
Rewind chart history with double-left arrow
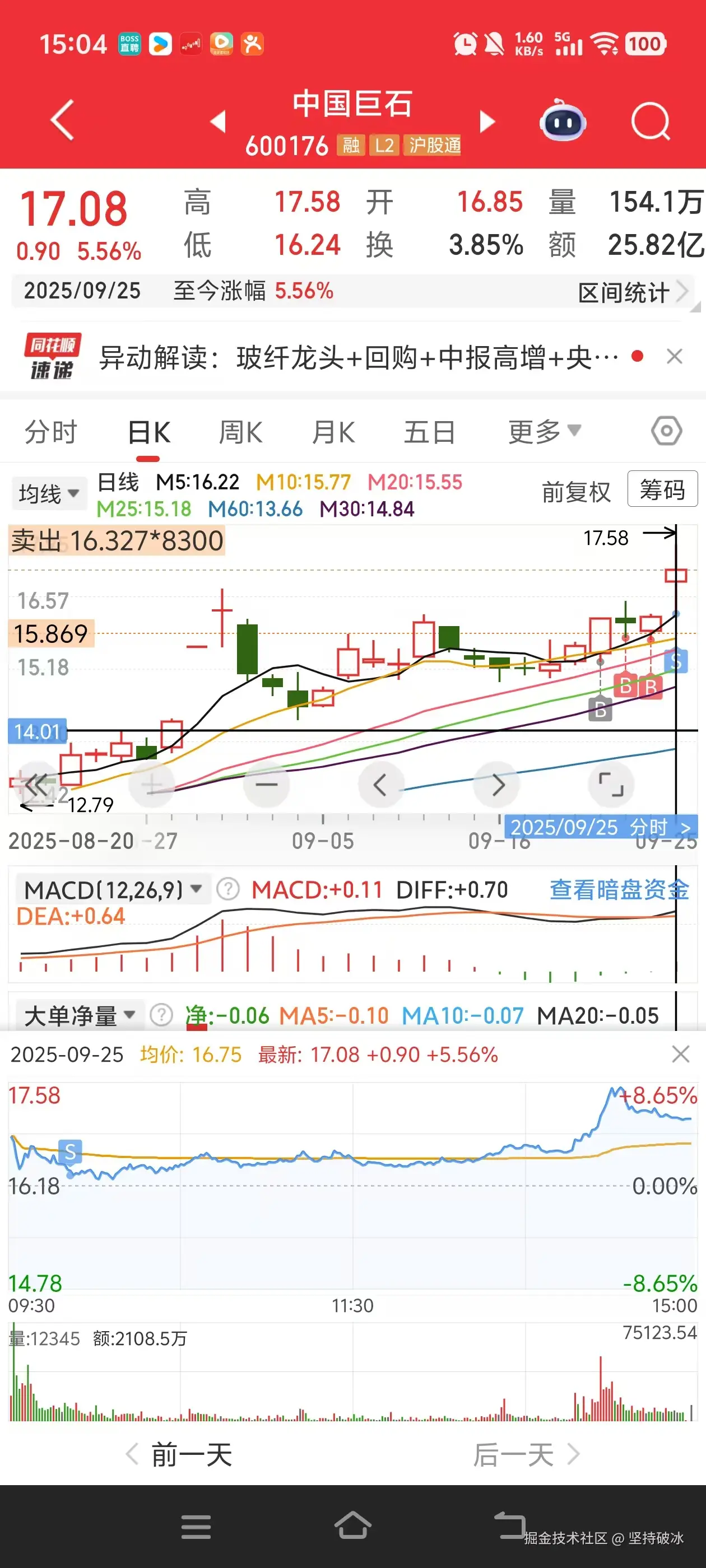coord(38,785)
